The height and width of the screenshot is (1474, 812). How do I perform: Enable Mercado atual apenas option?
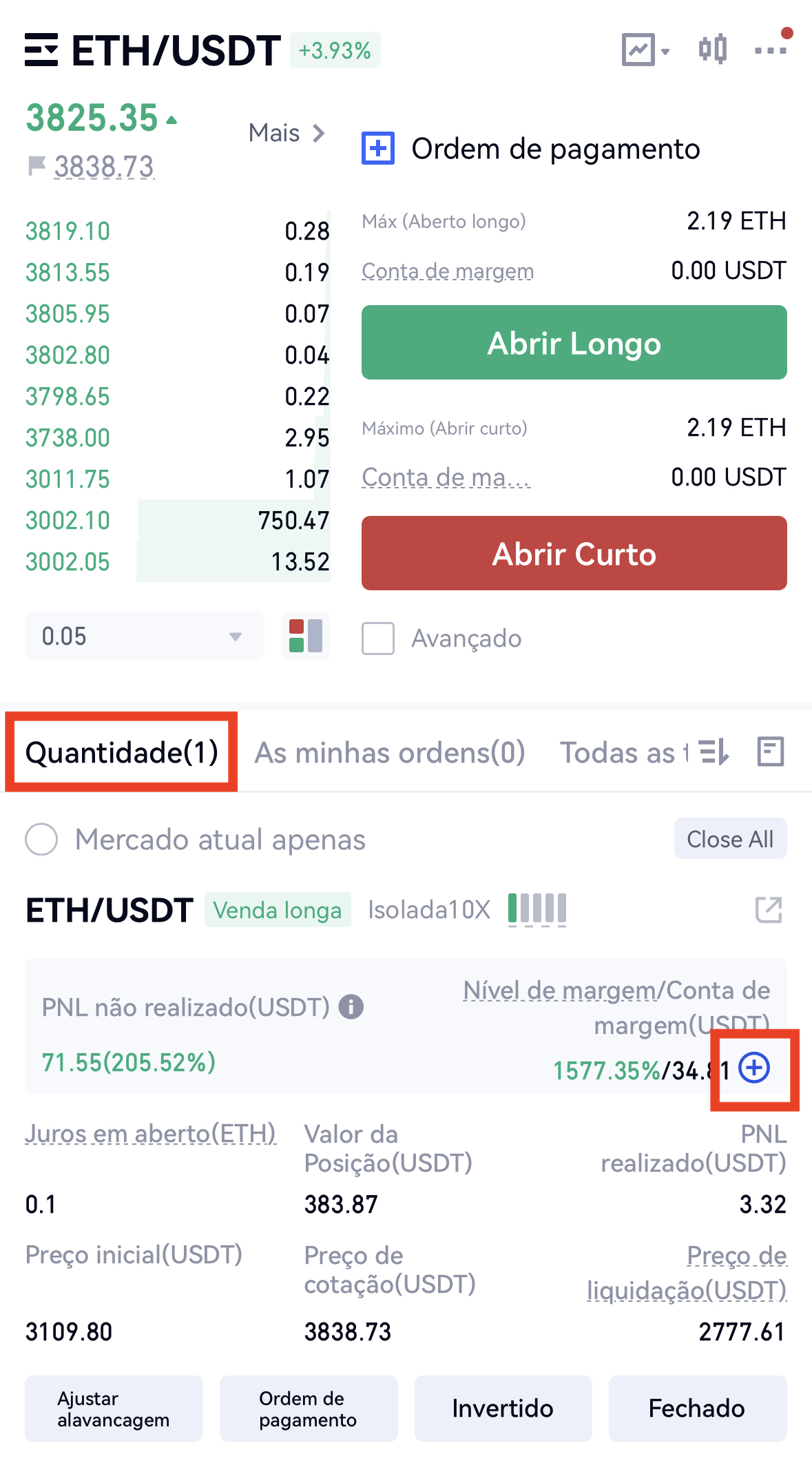(41, 840)
